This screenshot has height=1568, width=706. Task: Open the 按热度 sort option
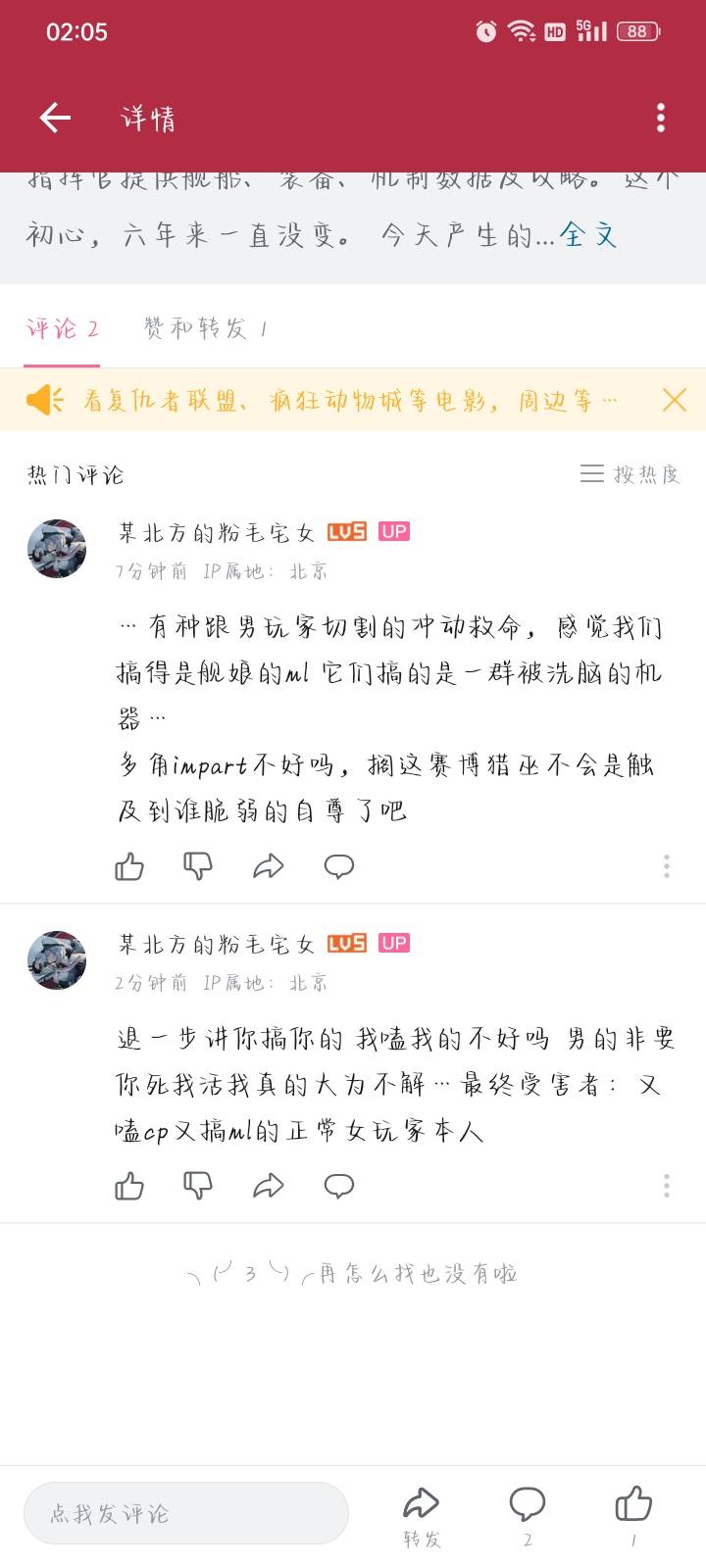630,474
